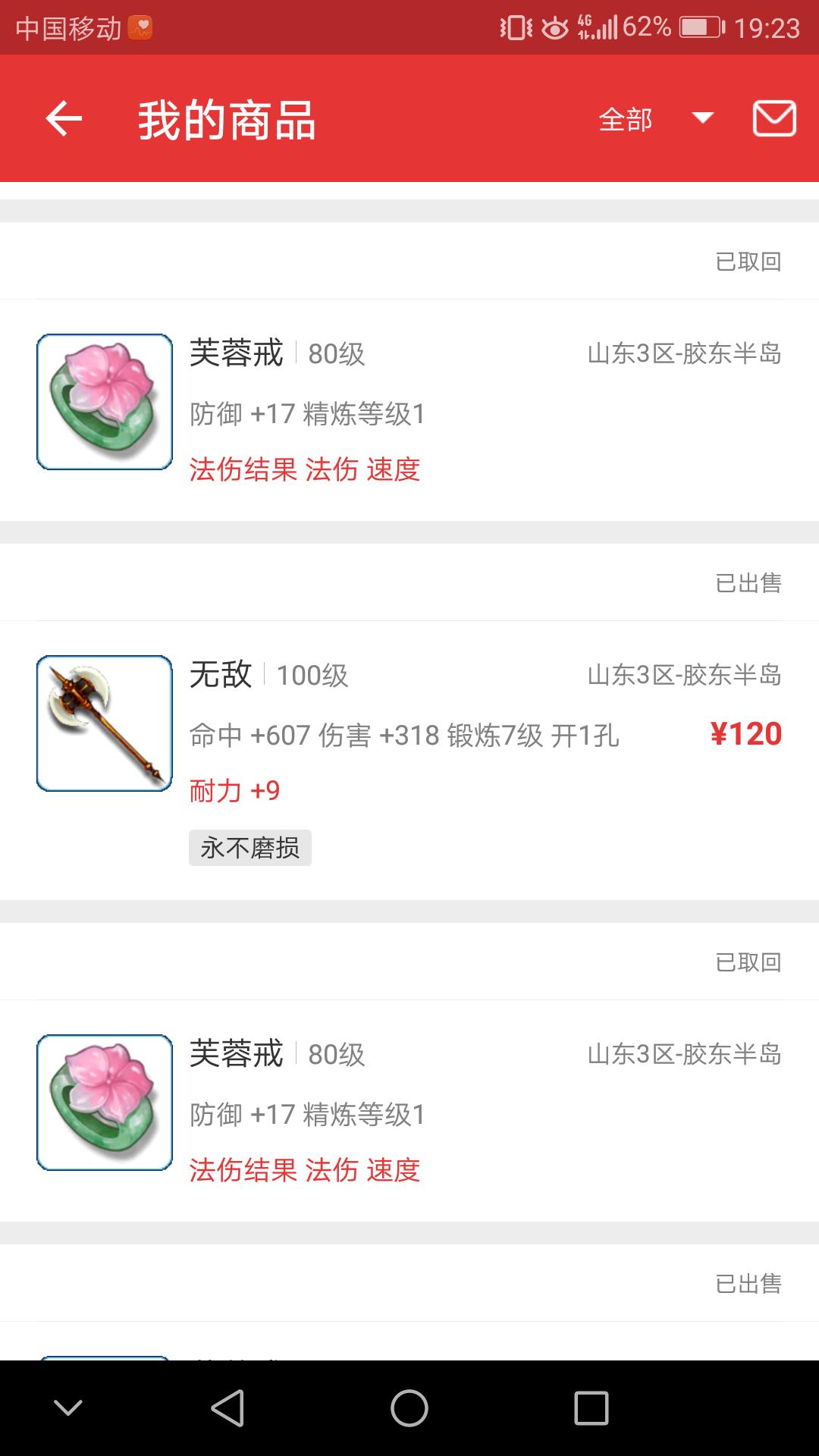Open the 无敌 100级 axe listing
The image size is (819, 1456).
pyautogui.click(x=409, y=761)
